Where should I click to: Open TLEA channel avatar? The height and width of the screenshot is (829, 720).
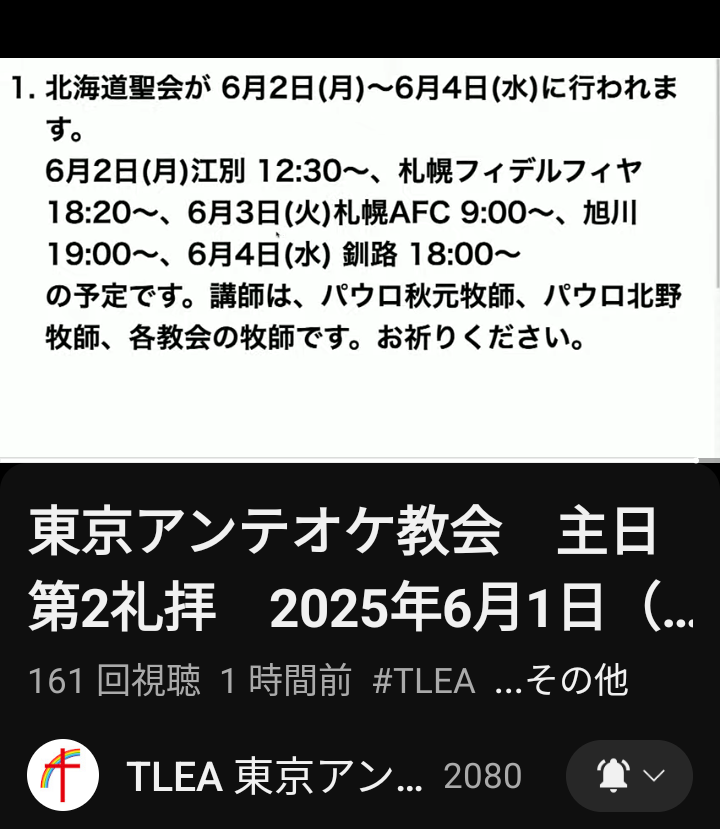63,776
